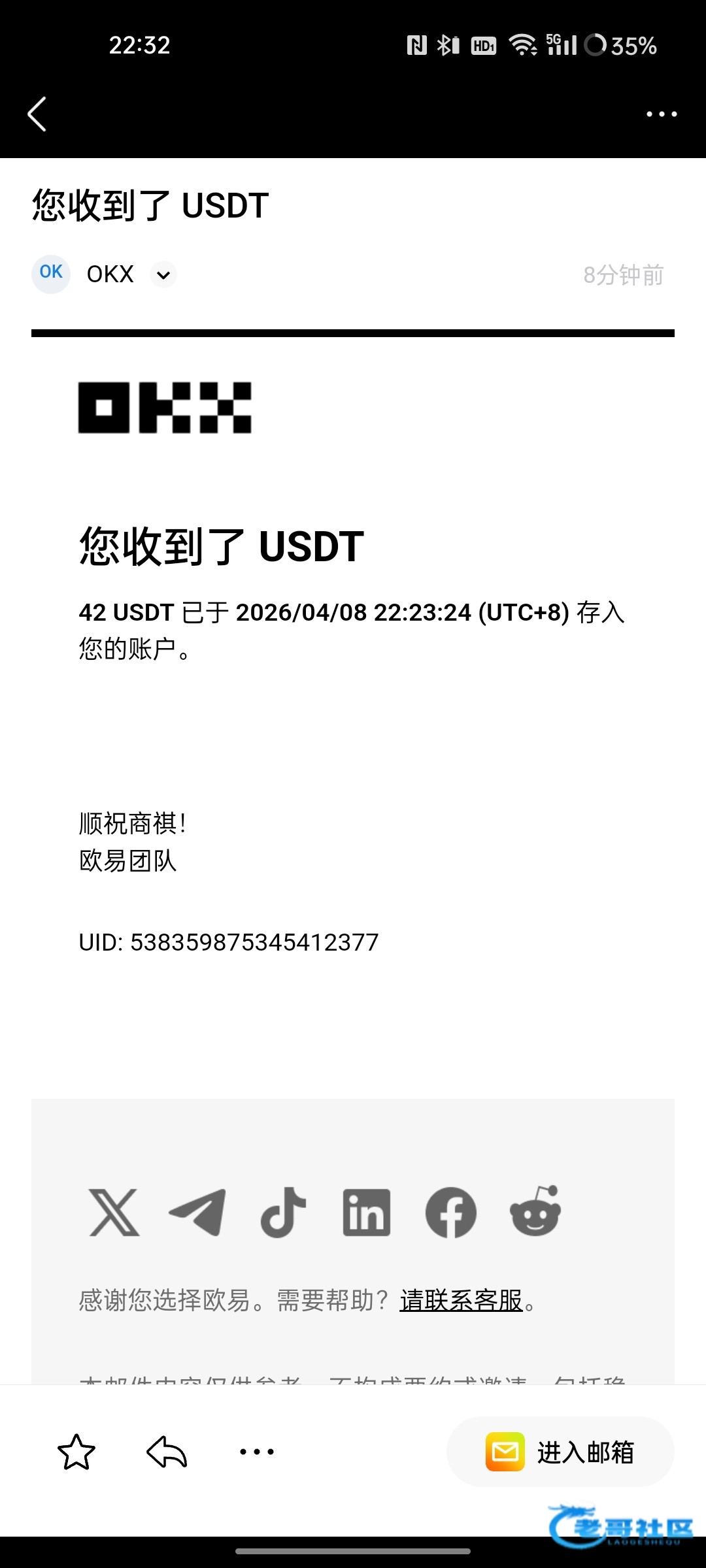The image size is (706, 1568).
Task: Open OKX's Reddit icon
Action: pos(535,1211)
